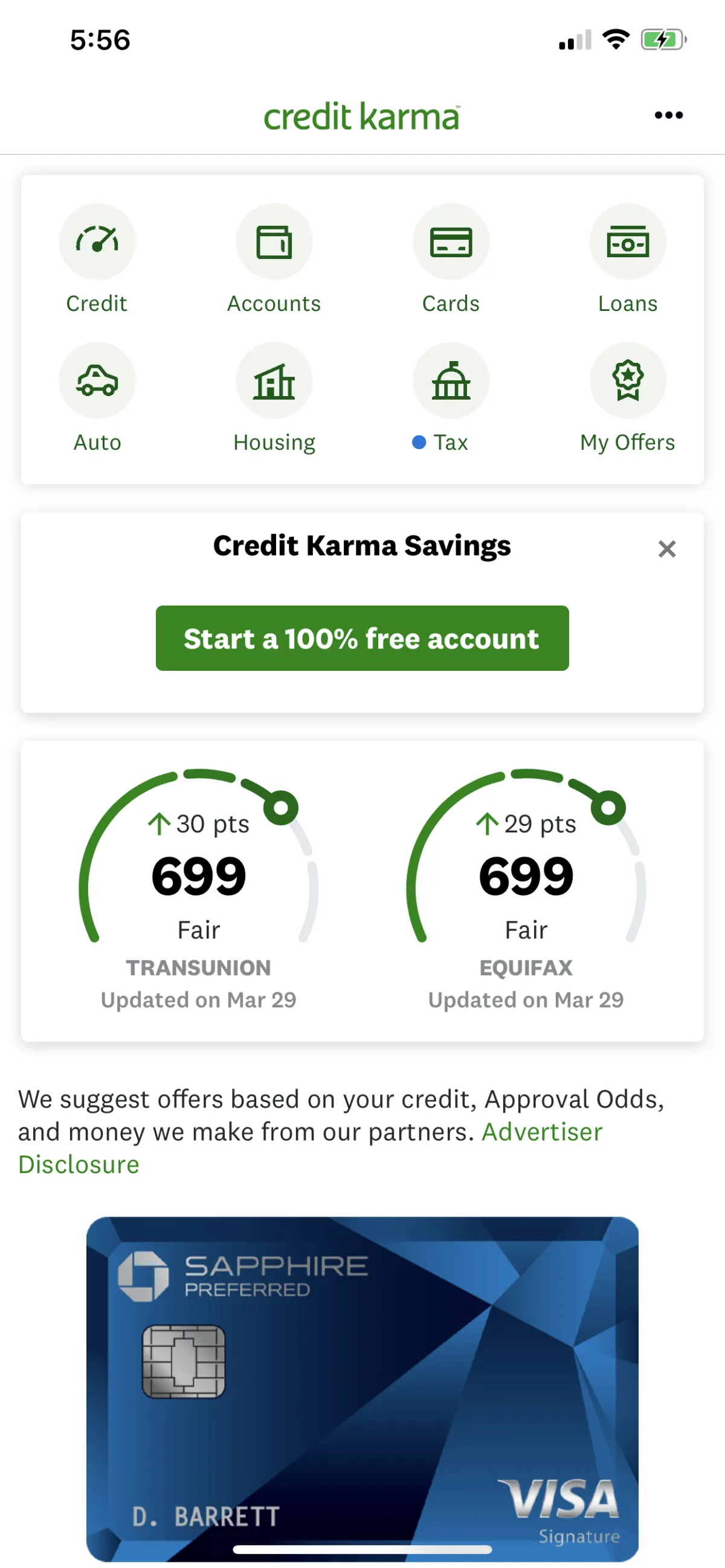Tap the Housing shortcut
Viewport: 725px width, 1568px height.
coord(274,398)
